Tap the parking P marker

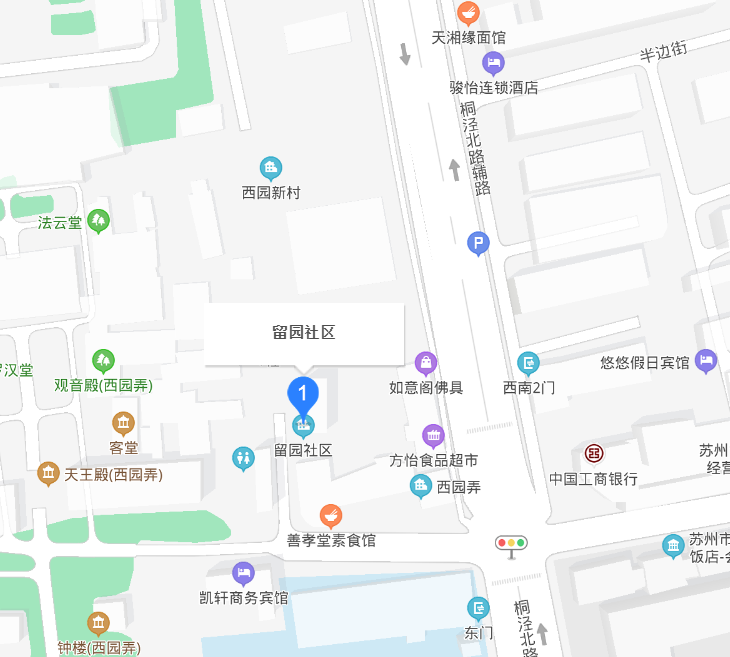479,242
